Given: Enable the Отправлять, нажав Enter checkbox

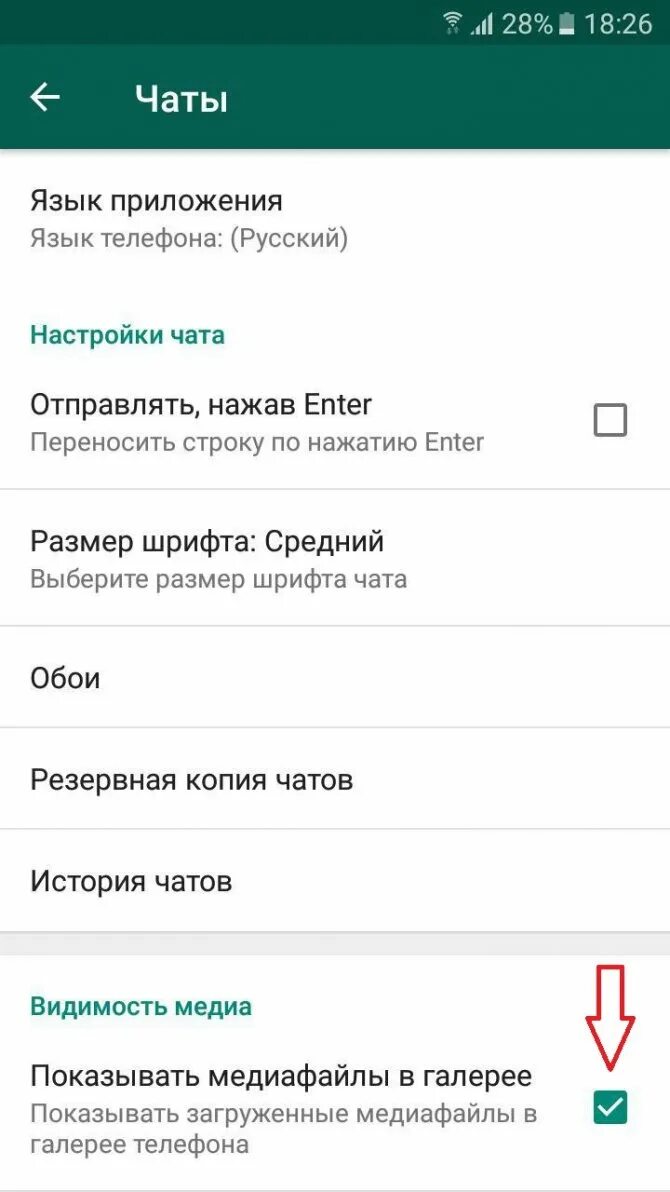Looking at the screenshot, I should [x=610, y=421].
